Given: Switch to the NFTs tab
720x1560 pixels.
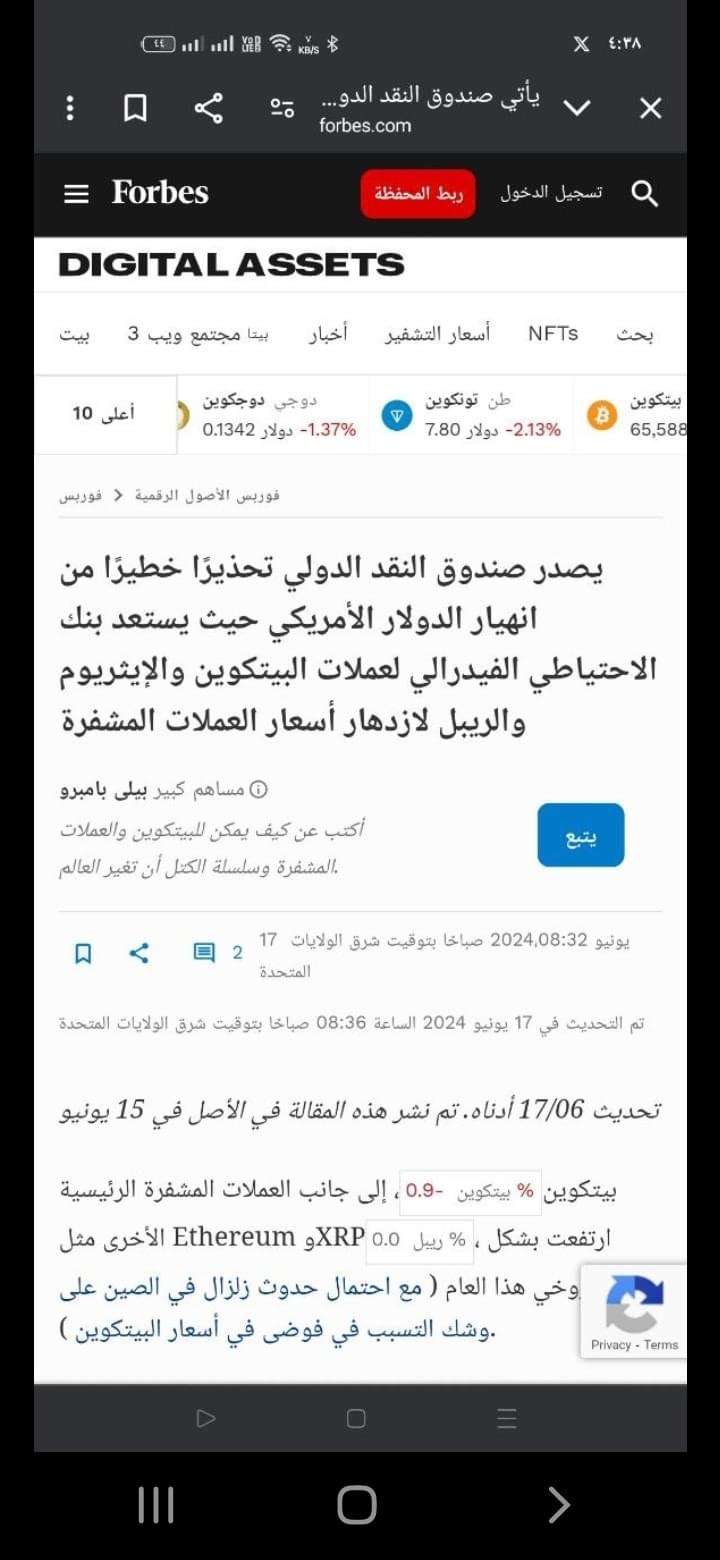Looking at the screenshot, I should pyautogui.click(x=553, y=334).
